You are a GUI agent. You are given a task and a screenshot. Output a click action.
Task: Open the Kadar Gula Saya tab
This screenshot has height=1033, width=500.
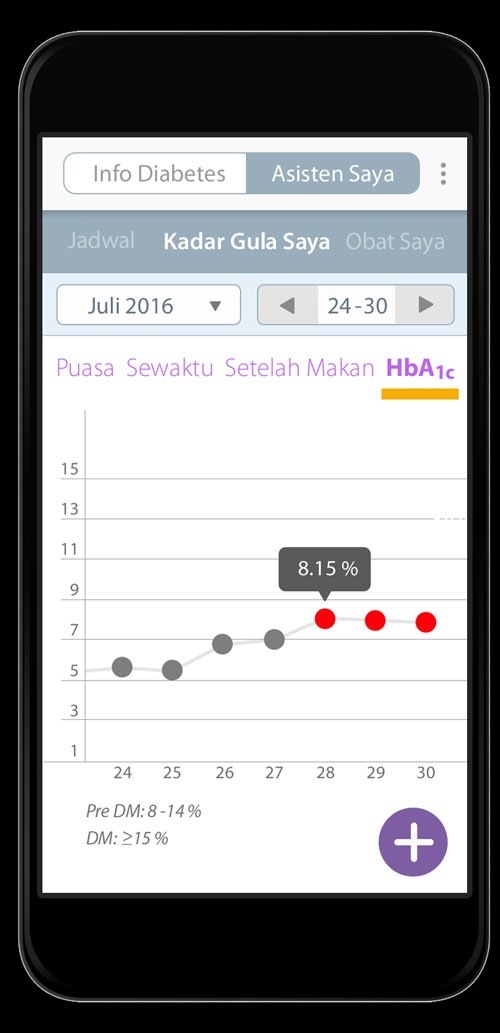246,241
